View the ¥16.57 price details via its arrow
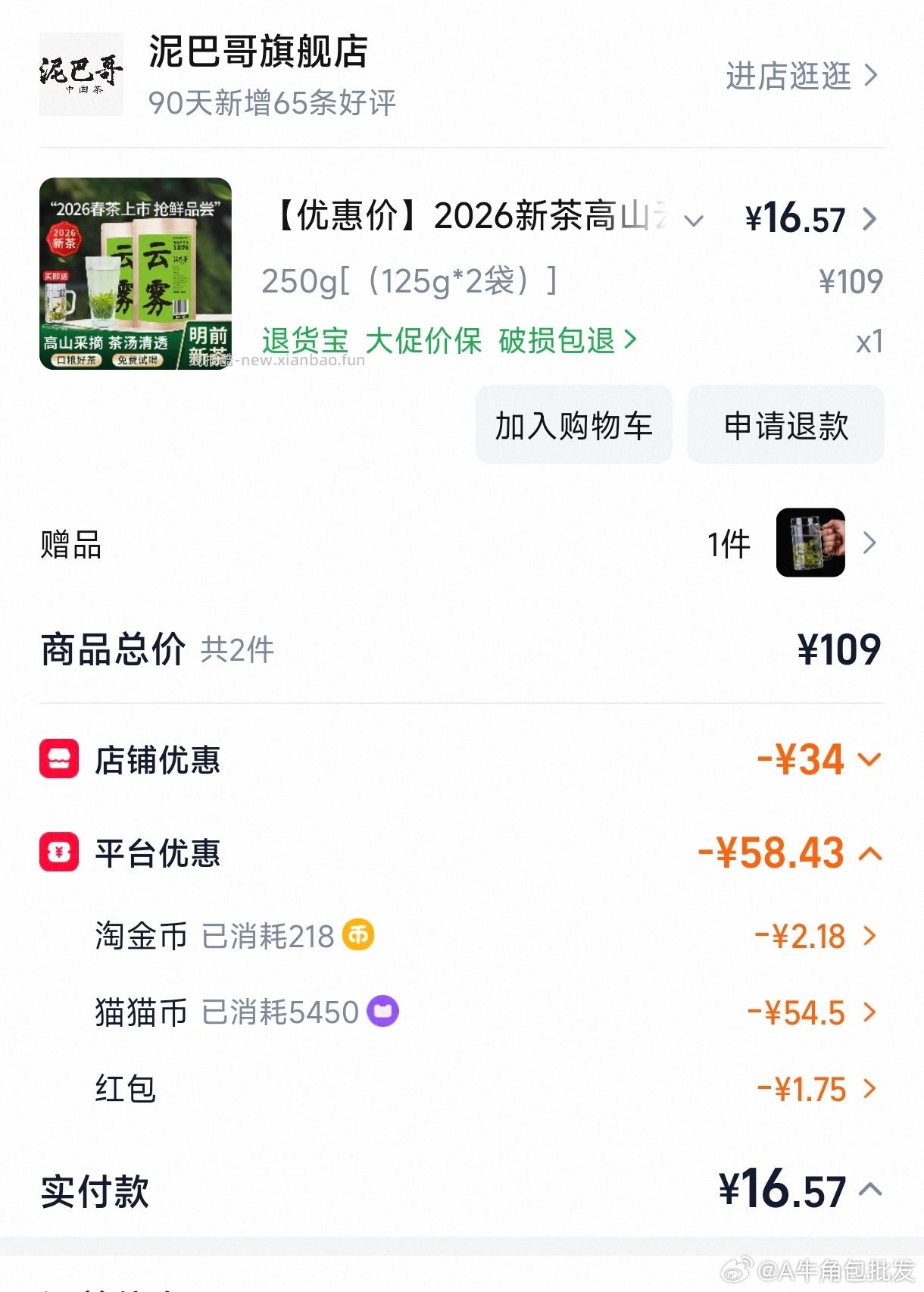This screenshot has height=1292, width=924. click(872, 219)
